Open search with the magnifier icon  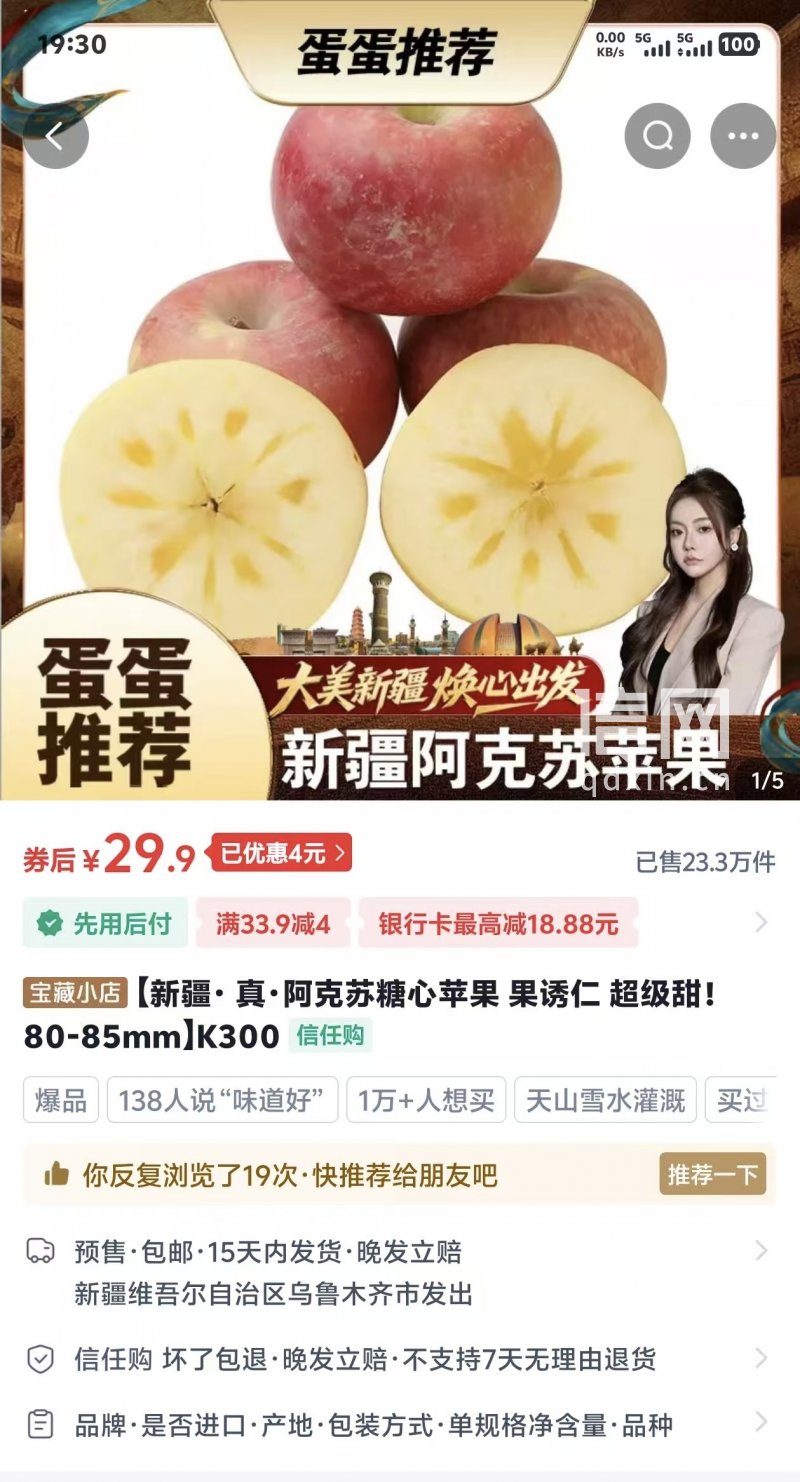pyautogui.click(x=657, y=136)
